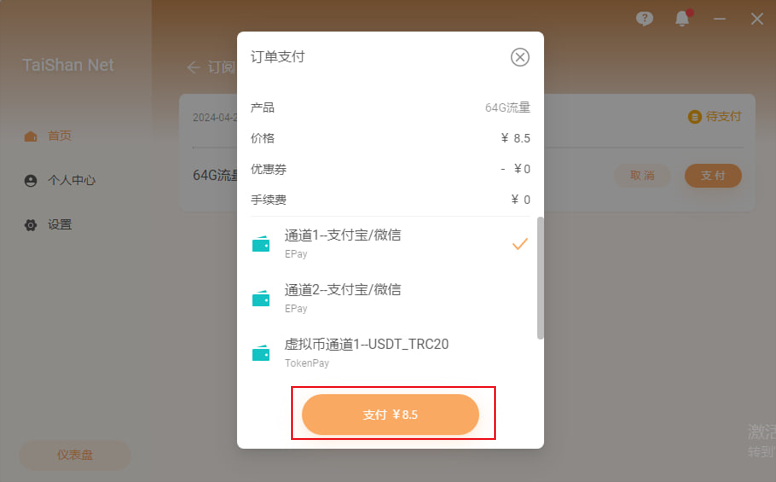Image resolution: width=776 pixels, height=482 pixels.
Task: Select 通道2--支付宝/微信 payment method
Action: click(390, 297)
